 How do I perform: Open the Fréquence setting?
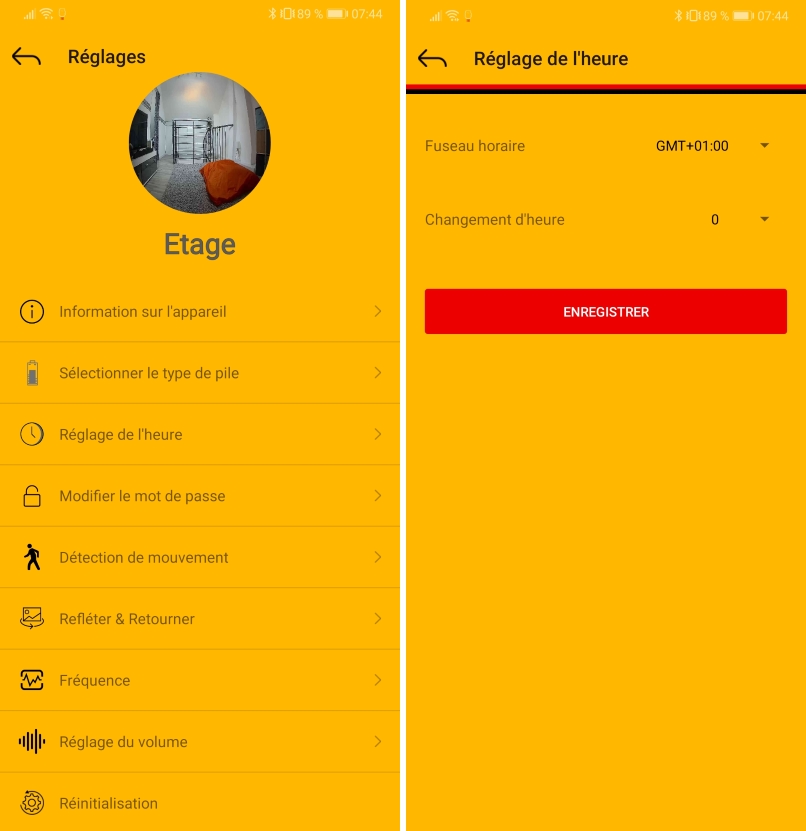click(x=200, y=681)
